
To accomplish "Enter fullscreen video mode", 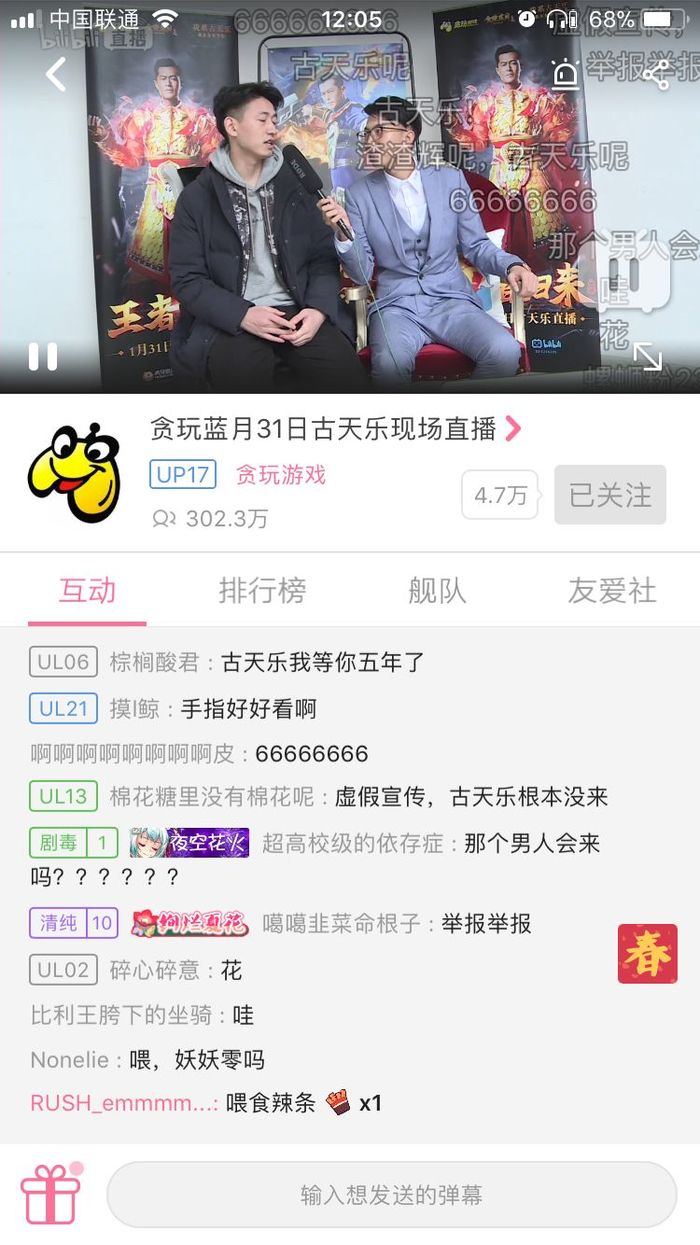I will click(646, 356).
